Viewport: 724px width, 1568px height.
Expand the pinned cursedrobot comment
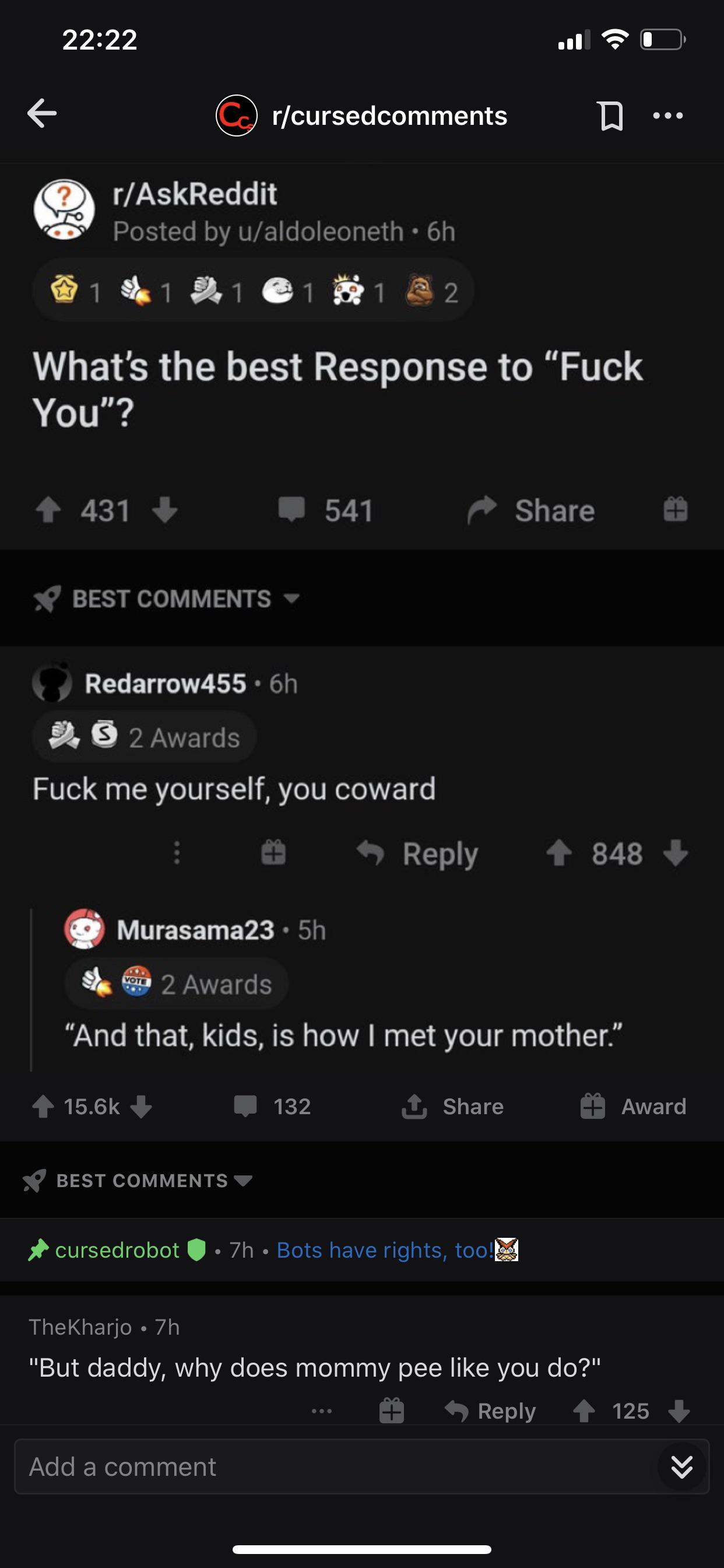274,1249
